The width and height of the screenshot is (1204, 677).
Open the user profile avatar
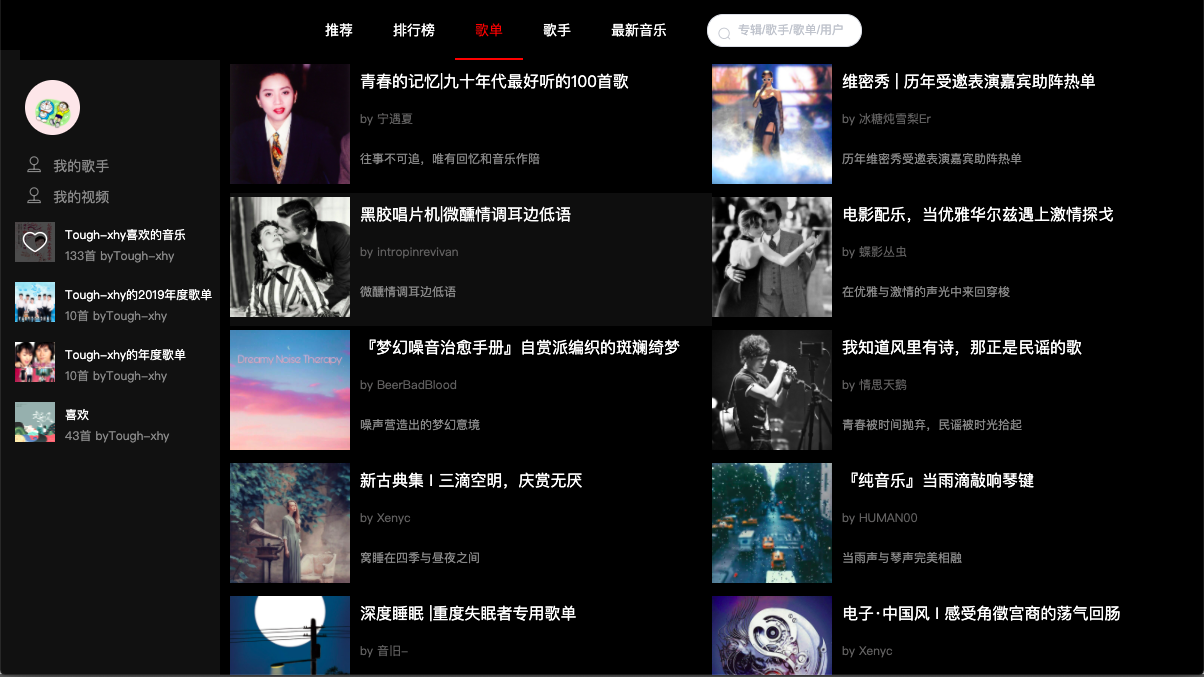pyautogui.click(x=52, y=107)
